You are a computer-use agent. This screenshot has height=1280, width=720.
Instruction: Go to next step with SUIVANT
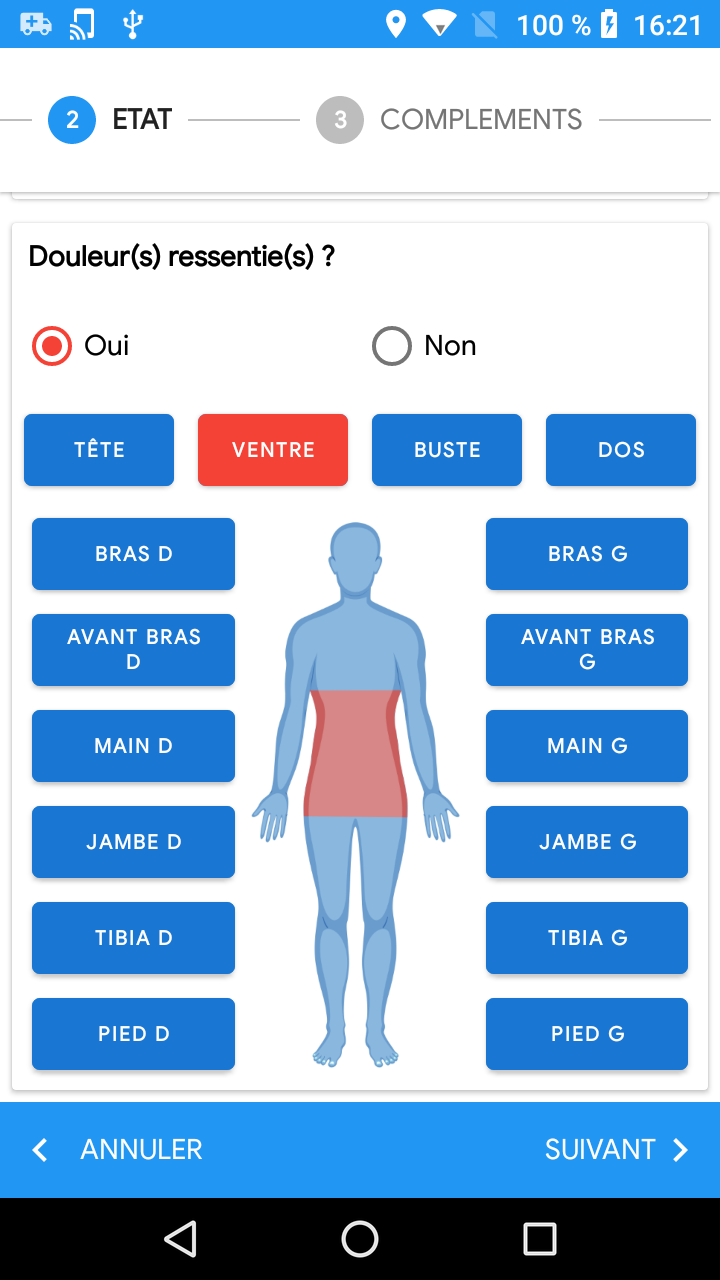(616, 1150)
